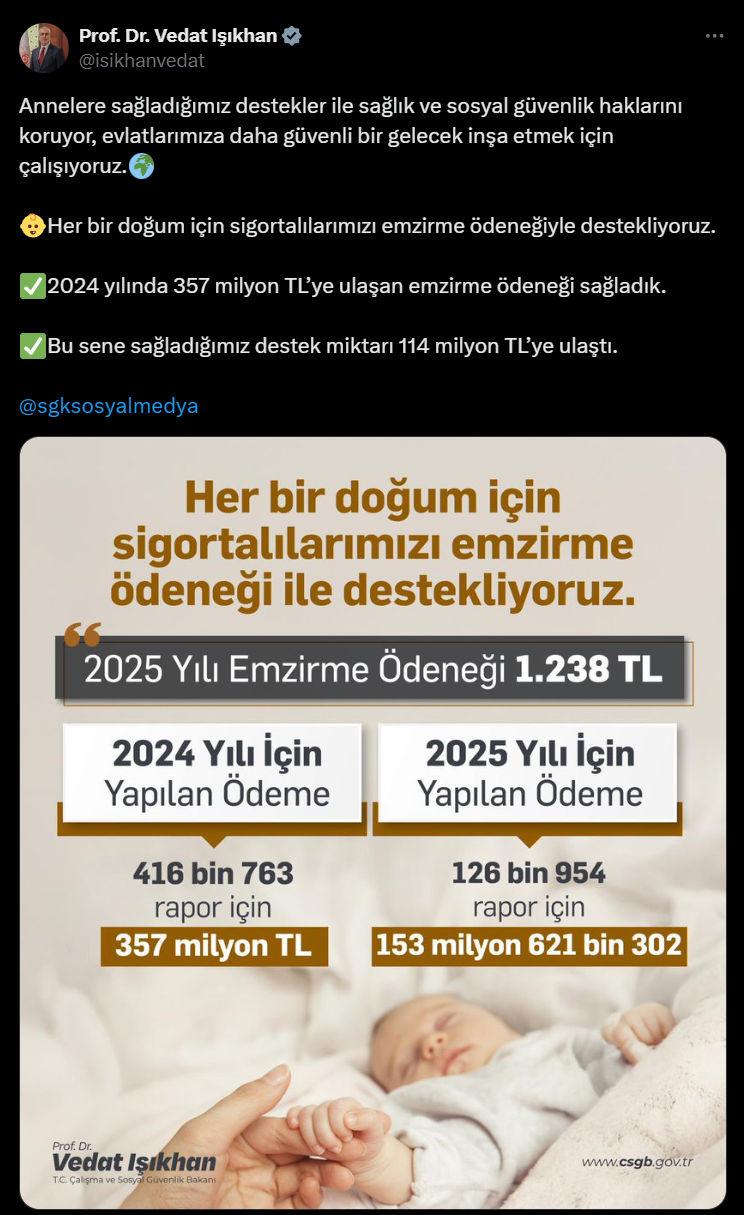Open Vedat Işıkhan's profile picture
The height and width of the screenshot is (1215, 744).
[43, 48]
